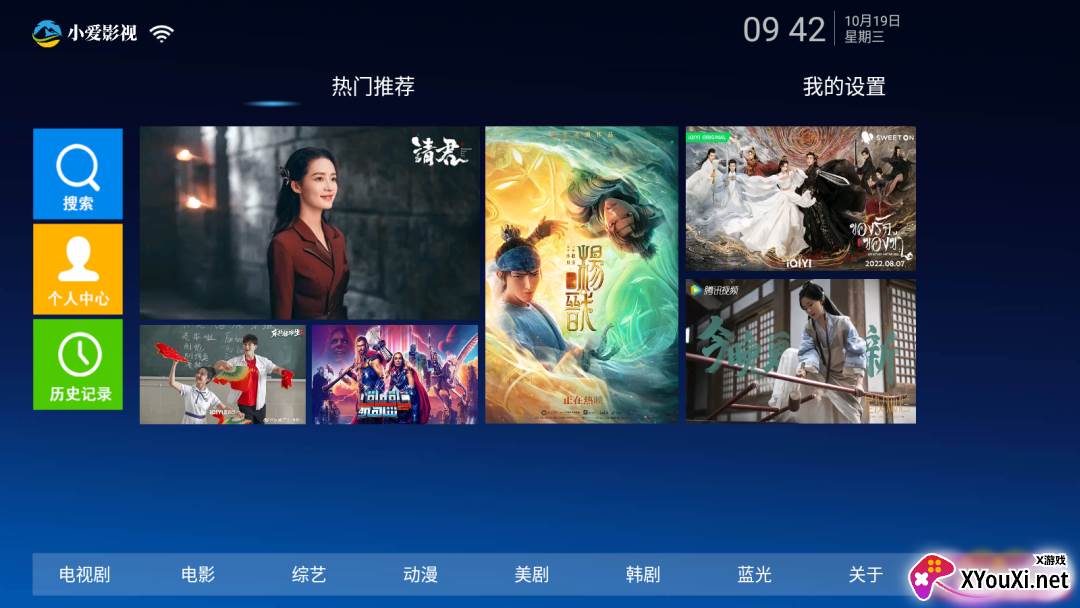Switch to 我的设置 tab
Screen dimensions: 1080x608
click(x=844, y=87)
